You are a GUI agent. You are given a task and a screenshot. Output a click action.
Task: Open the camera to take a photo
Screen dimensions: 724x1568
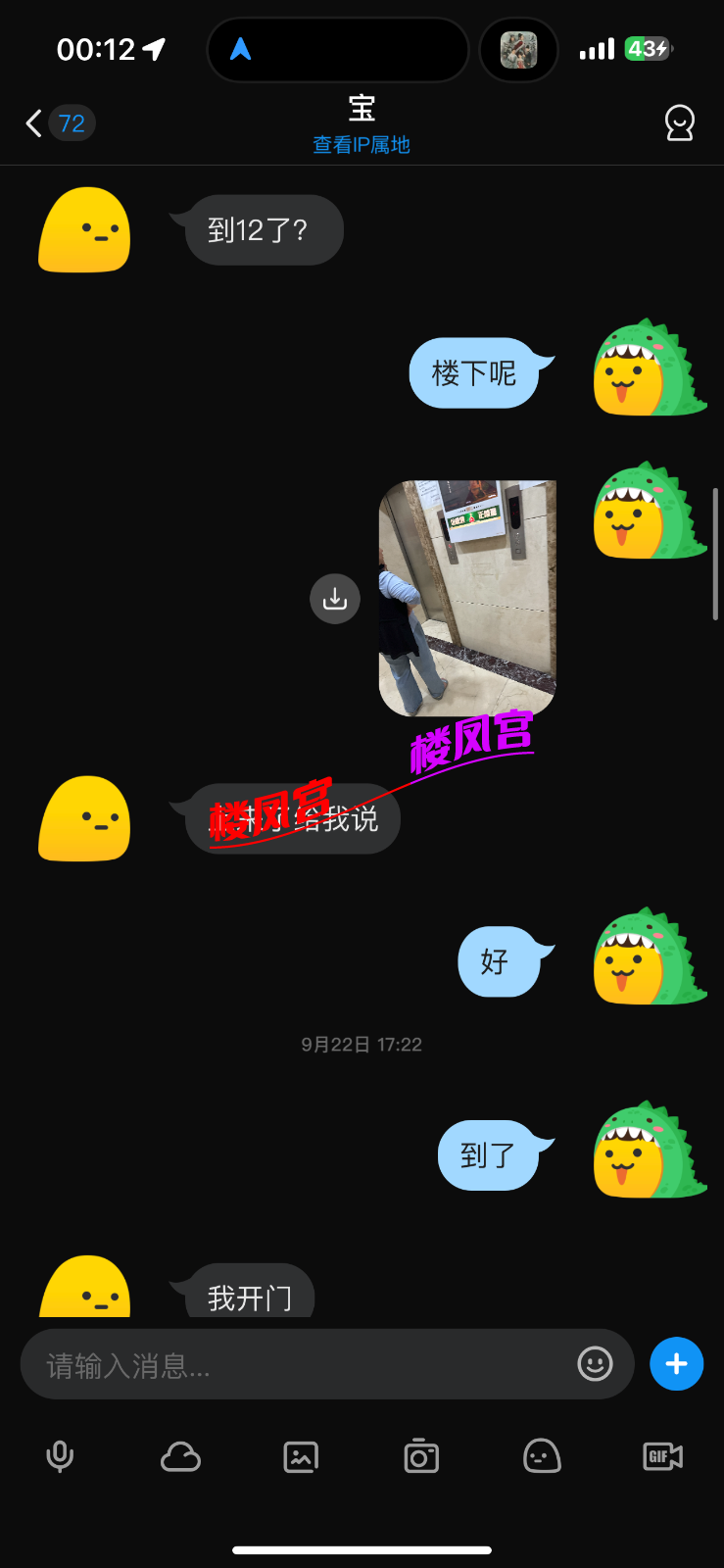[x=421, y=1457]
